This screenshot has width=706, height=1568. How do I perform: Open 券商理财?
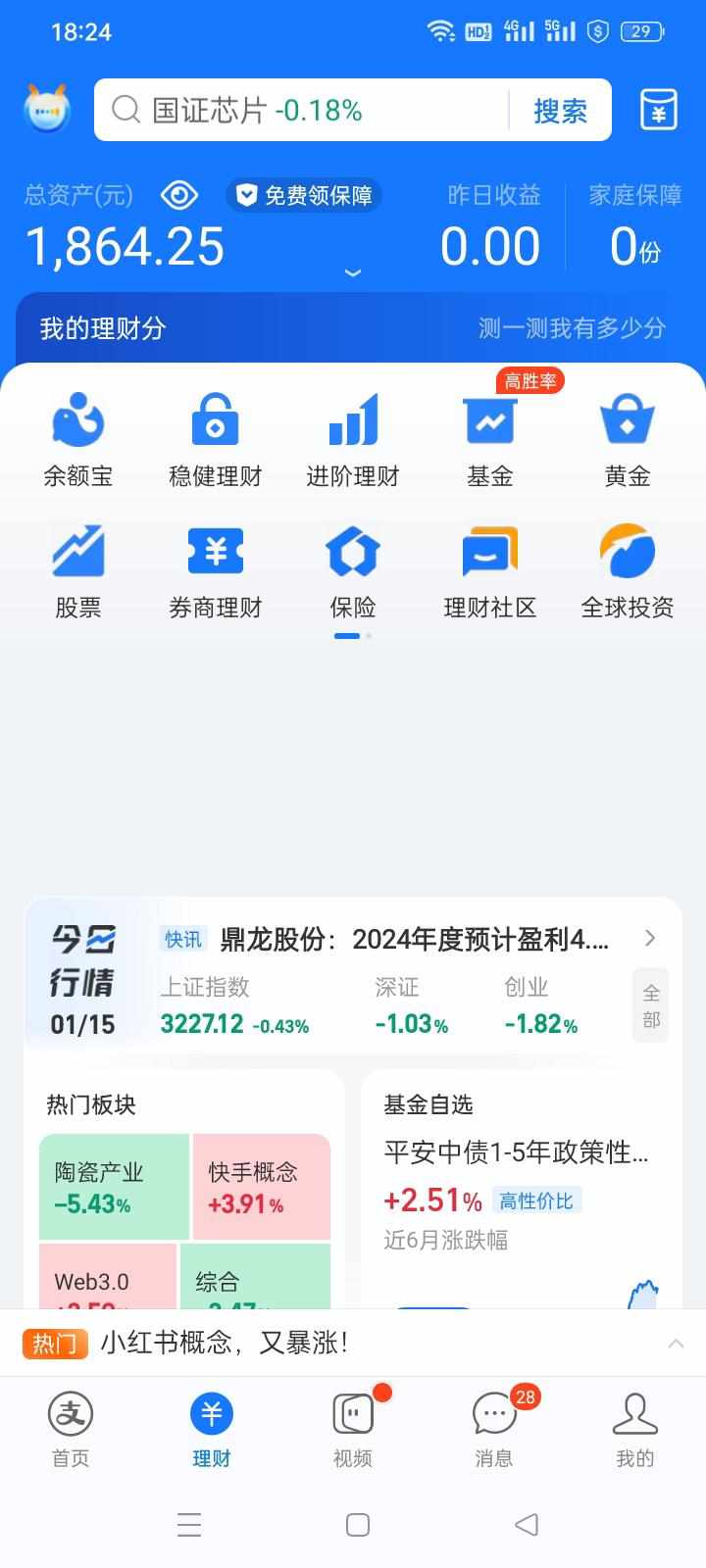(216, 571)
